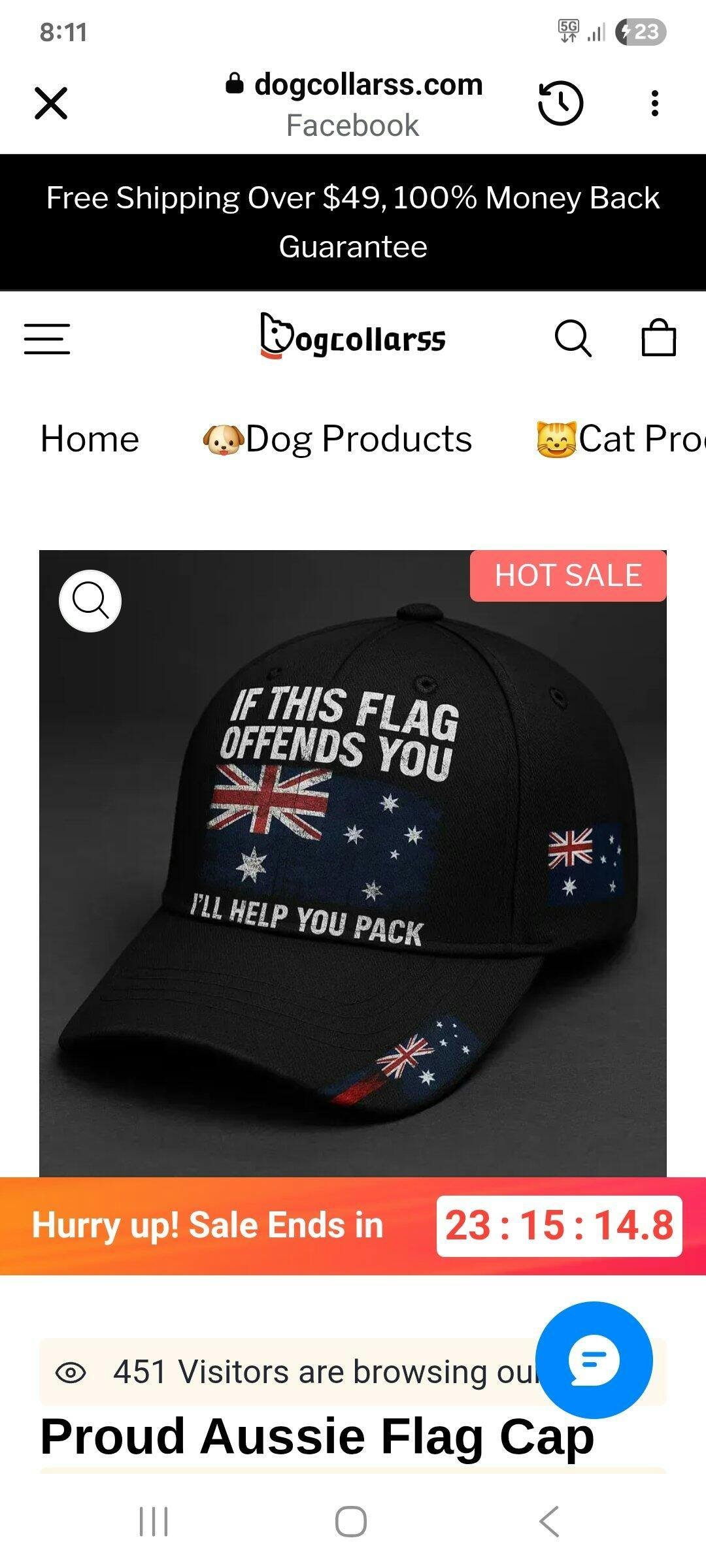
Task: Go back with system back button
Action: point(549,1522)
